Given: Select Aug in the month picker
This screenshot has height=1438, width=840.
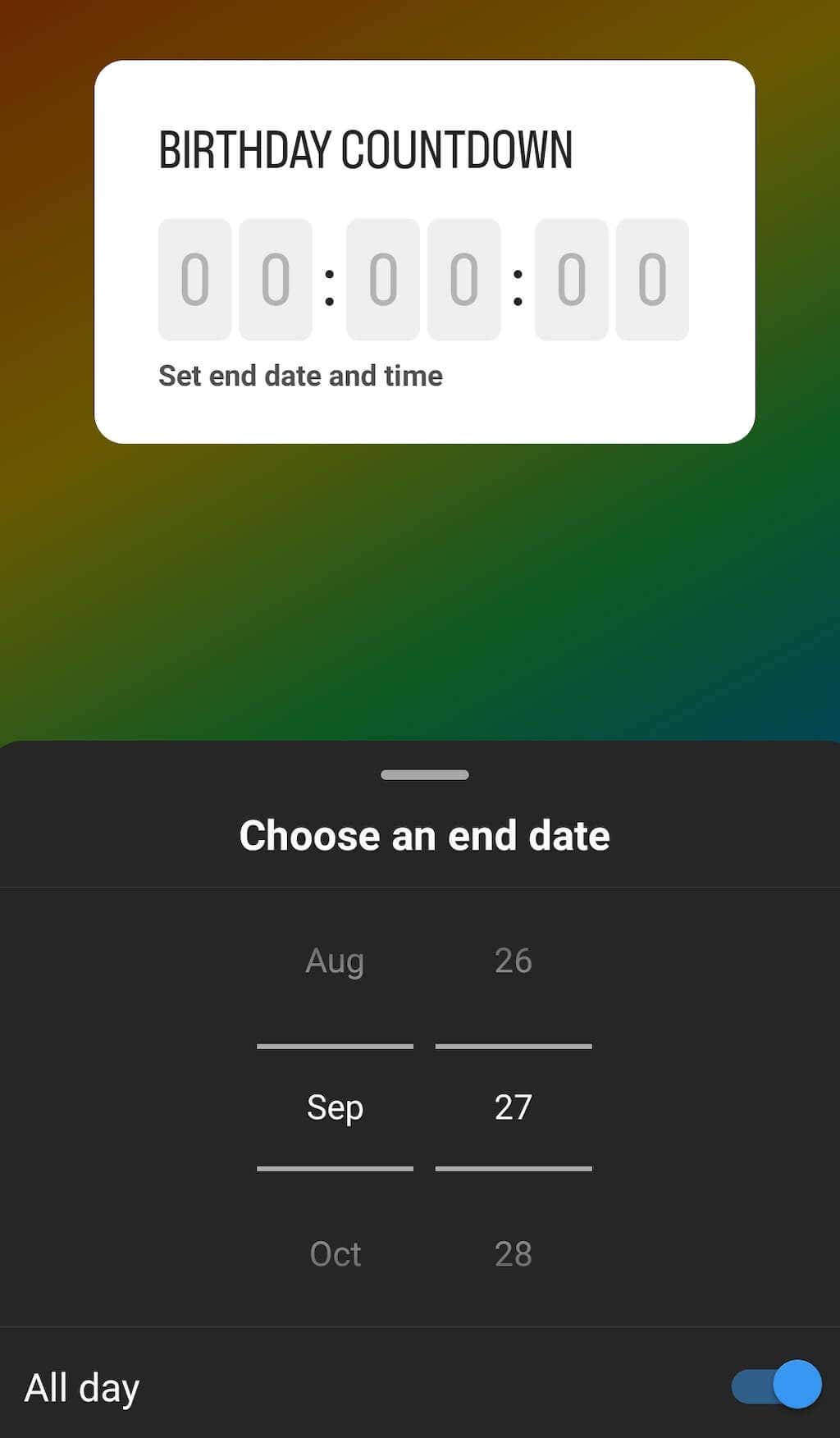Looking at the screenshot, I should (335, 961).
